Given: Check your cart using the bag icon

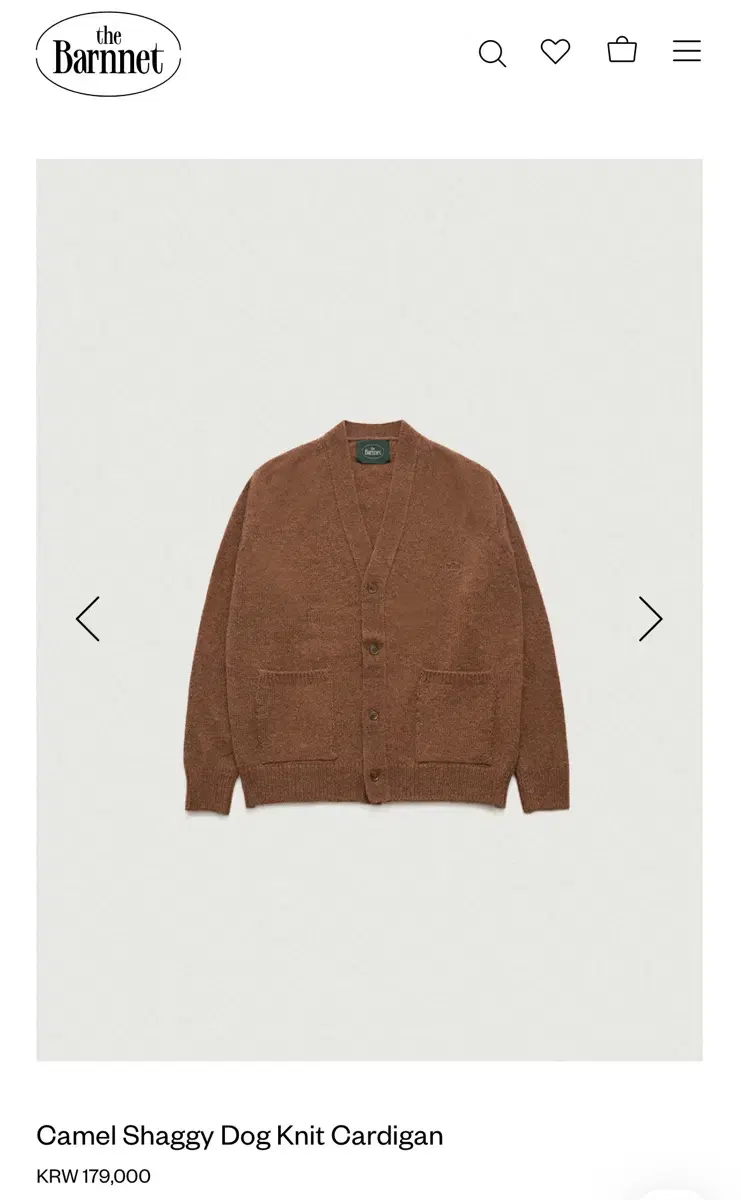Looking at the screenshot, I should click(x=623, y=52).
